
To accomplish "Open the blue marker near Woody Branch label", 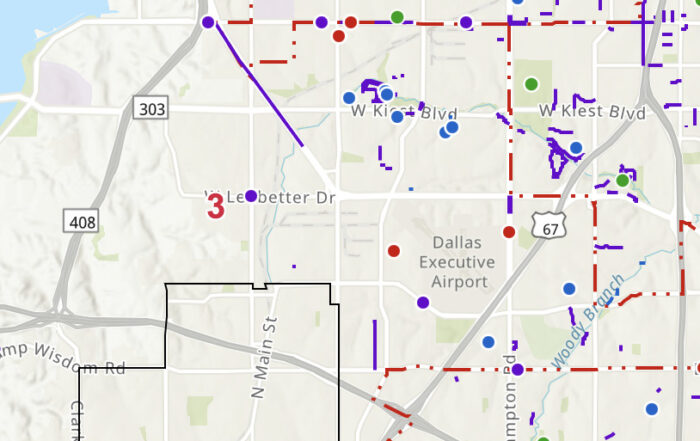I will [x=569, y=289].
